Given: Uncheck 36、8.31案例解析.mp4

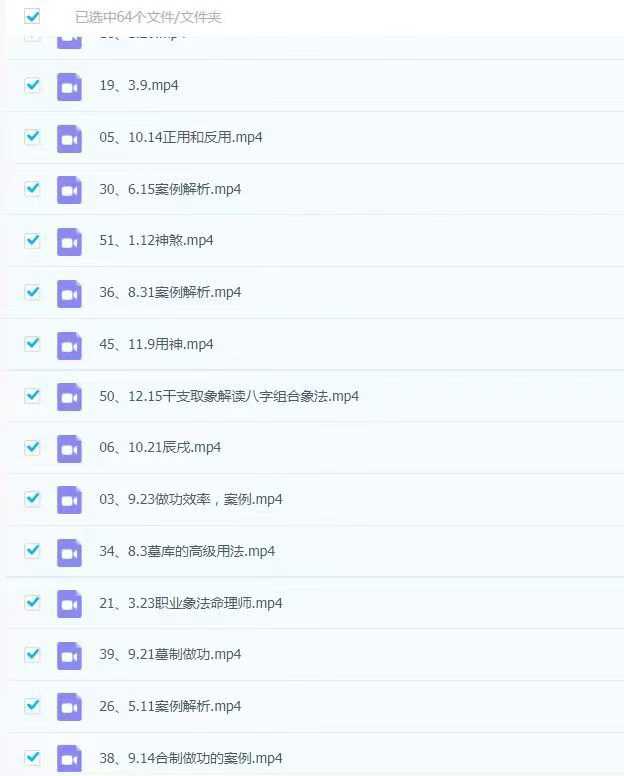Looking at the screenshot, I should click(x=32, y=291).
